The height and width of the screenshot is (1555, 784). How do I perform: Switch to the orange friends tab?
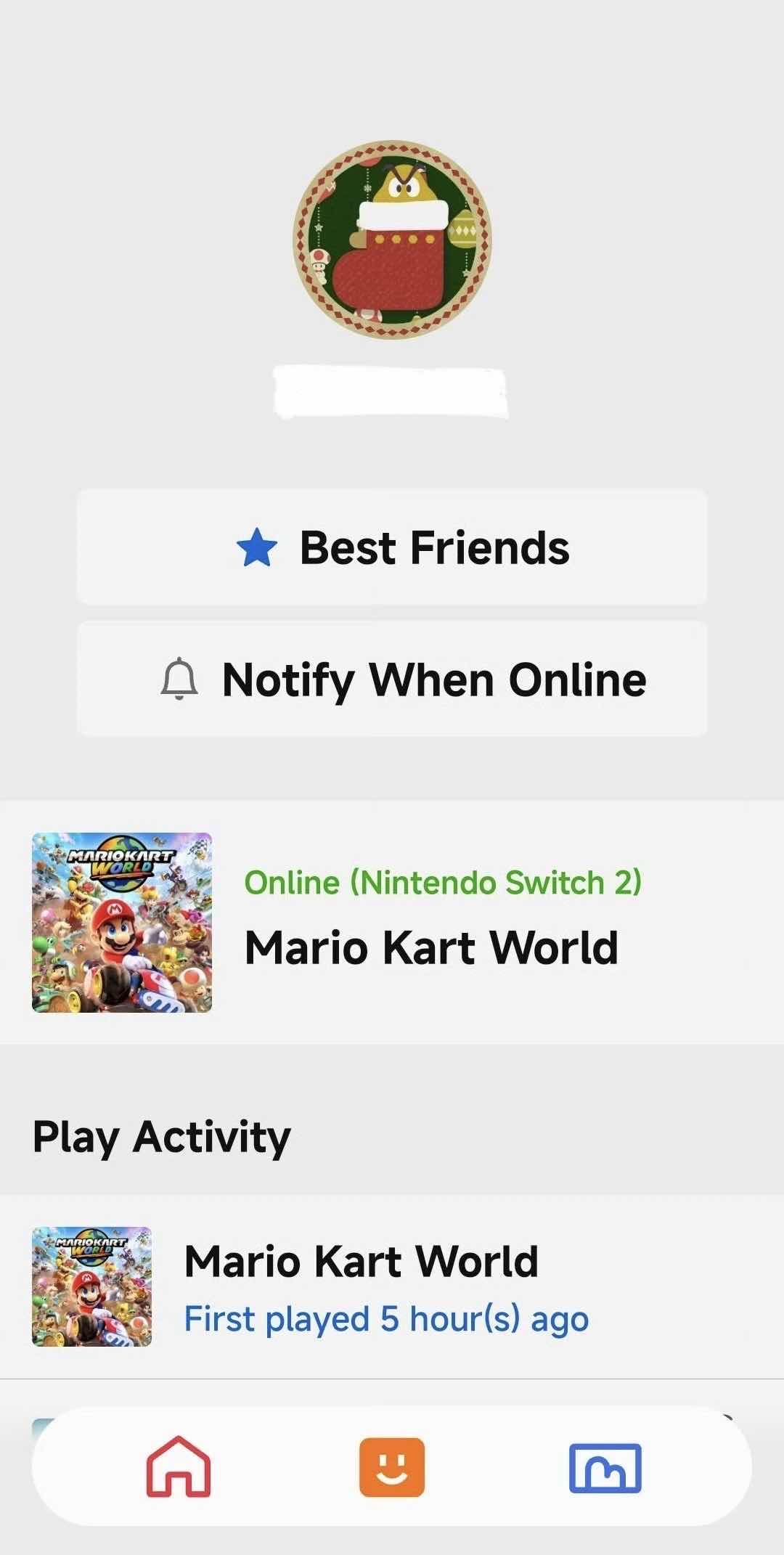(x=392, y=1466)
